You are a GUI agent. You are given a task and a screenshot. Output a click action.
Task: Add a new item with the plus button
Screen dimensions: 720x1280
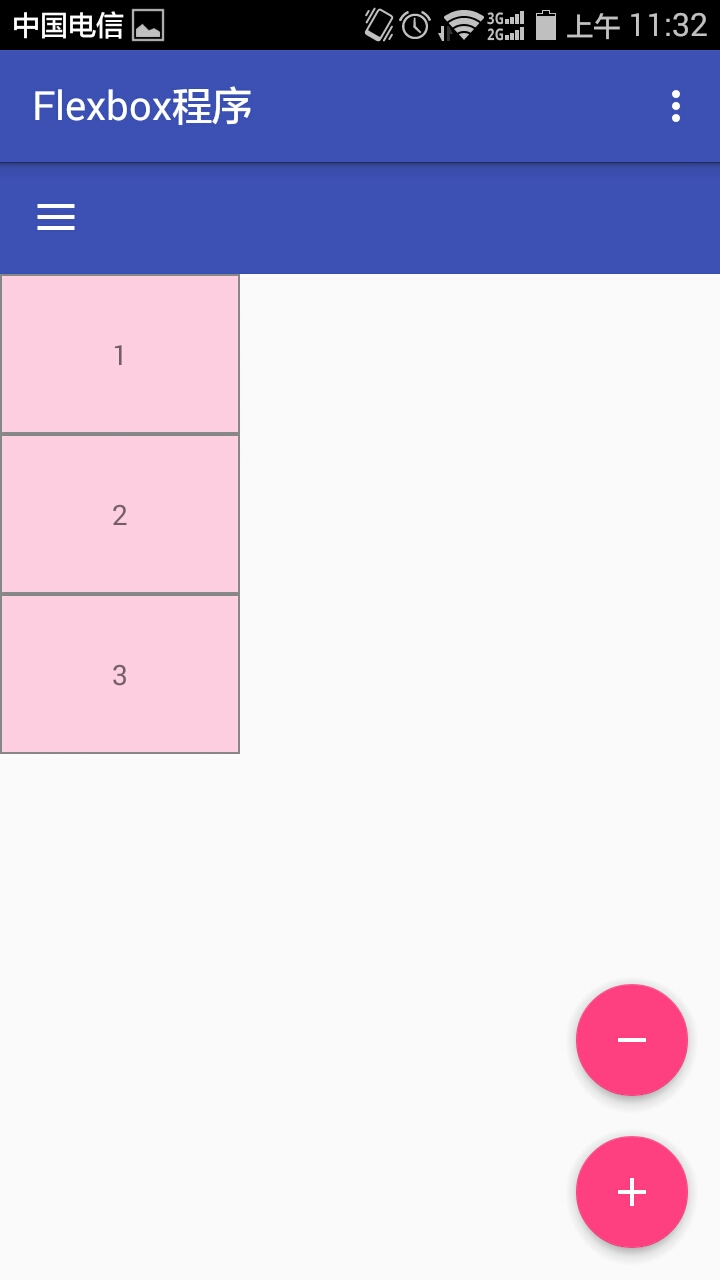pos(631,1192)
